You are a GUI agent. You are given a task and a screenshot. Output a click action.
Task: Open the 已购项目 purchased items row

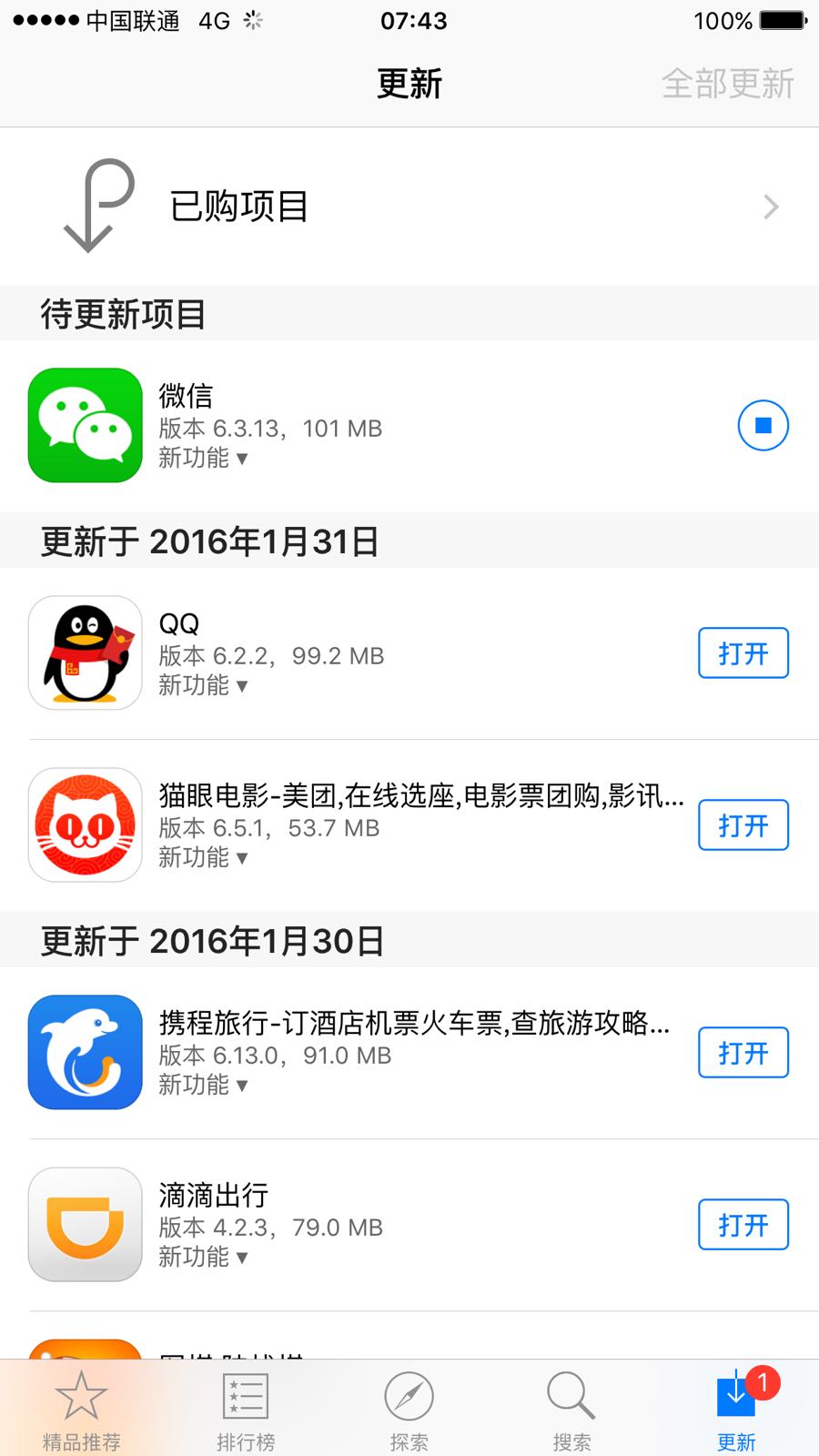point(409,207)
